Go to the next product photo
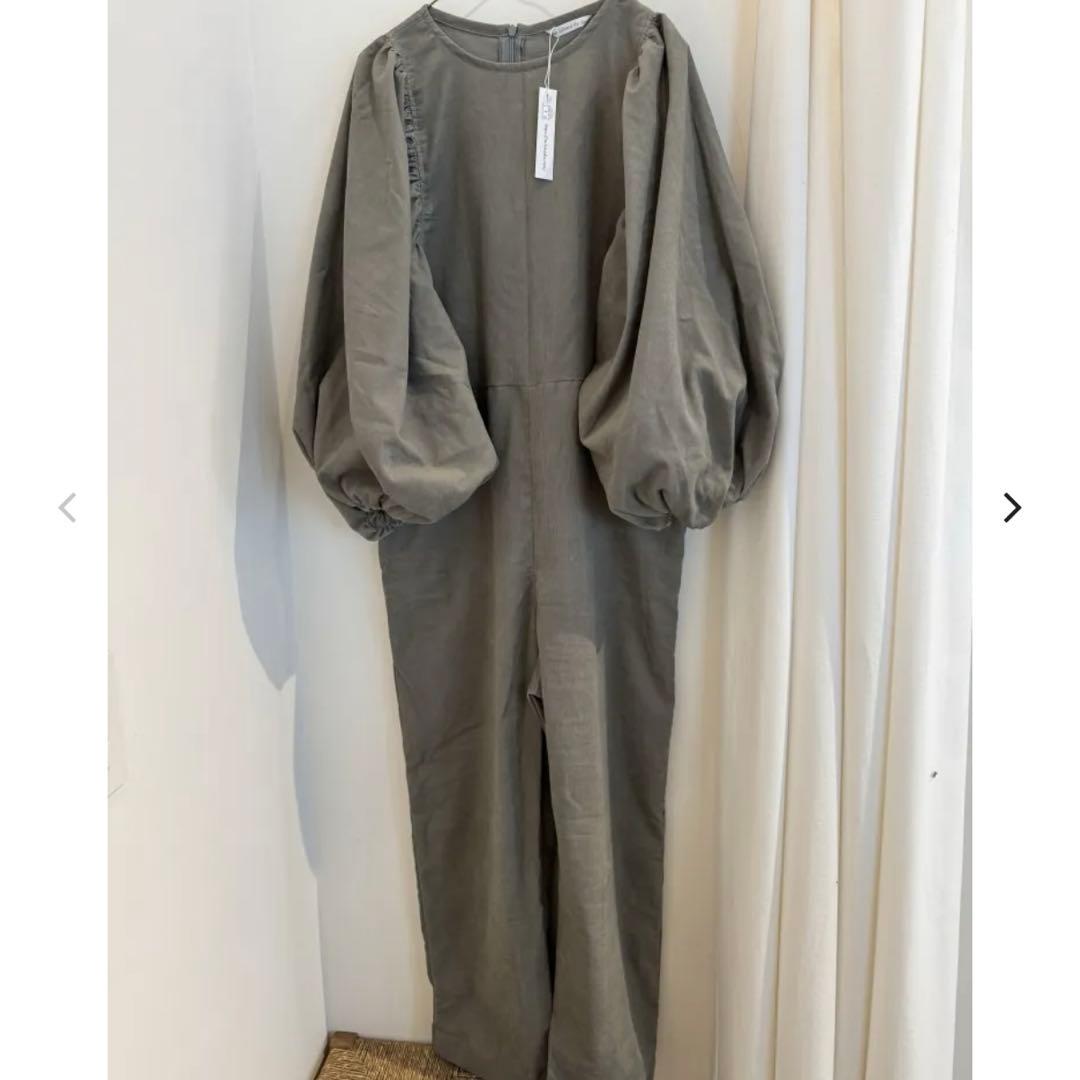Image resolution: width=1080 pixels, height=1080 pixels. coord(1012,508)
